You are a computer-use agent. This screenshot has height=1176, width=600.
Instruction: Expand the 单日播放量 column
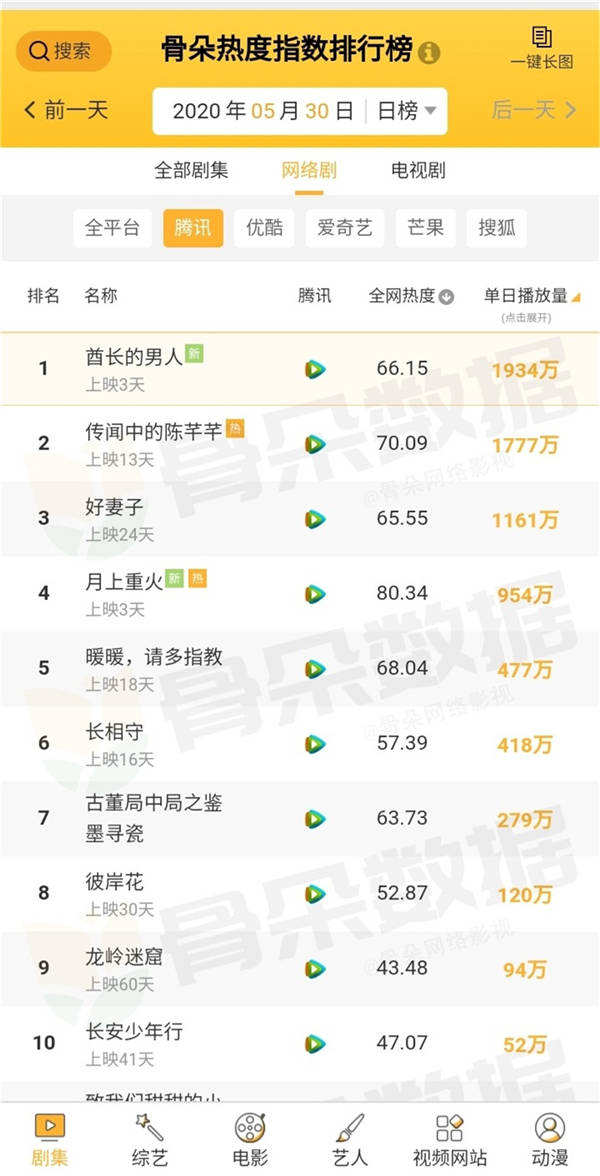click(532, 296)
